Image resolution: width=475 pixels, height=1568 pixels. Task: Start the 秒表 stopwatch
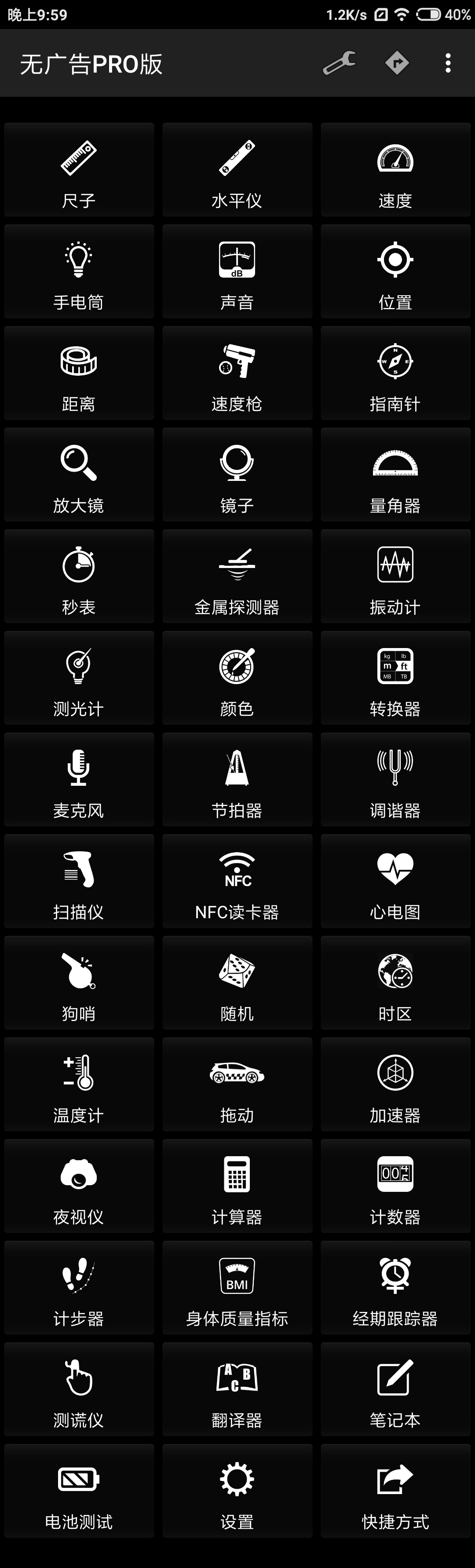point(79,577)
